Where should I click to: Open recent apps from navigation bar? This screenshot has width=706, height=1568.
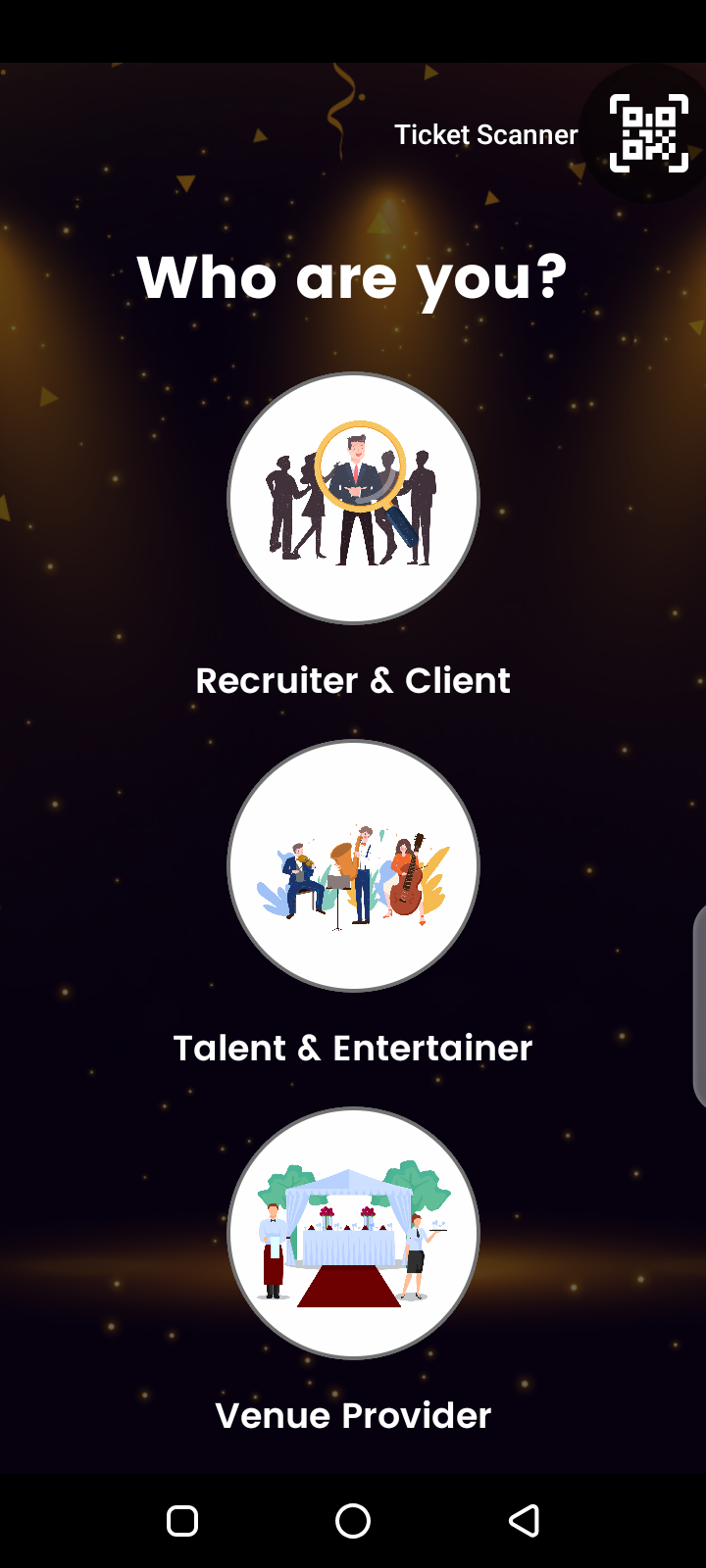[182, 1520]
